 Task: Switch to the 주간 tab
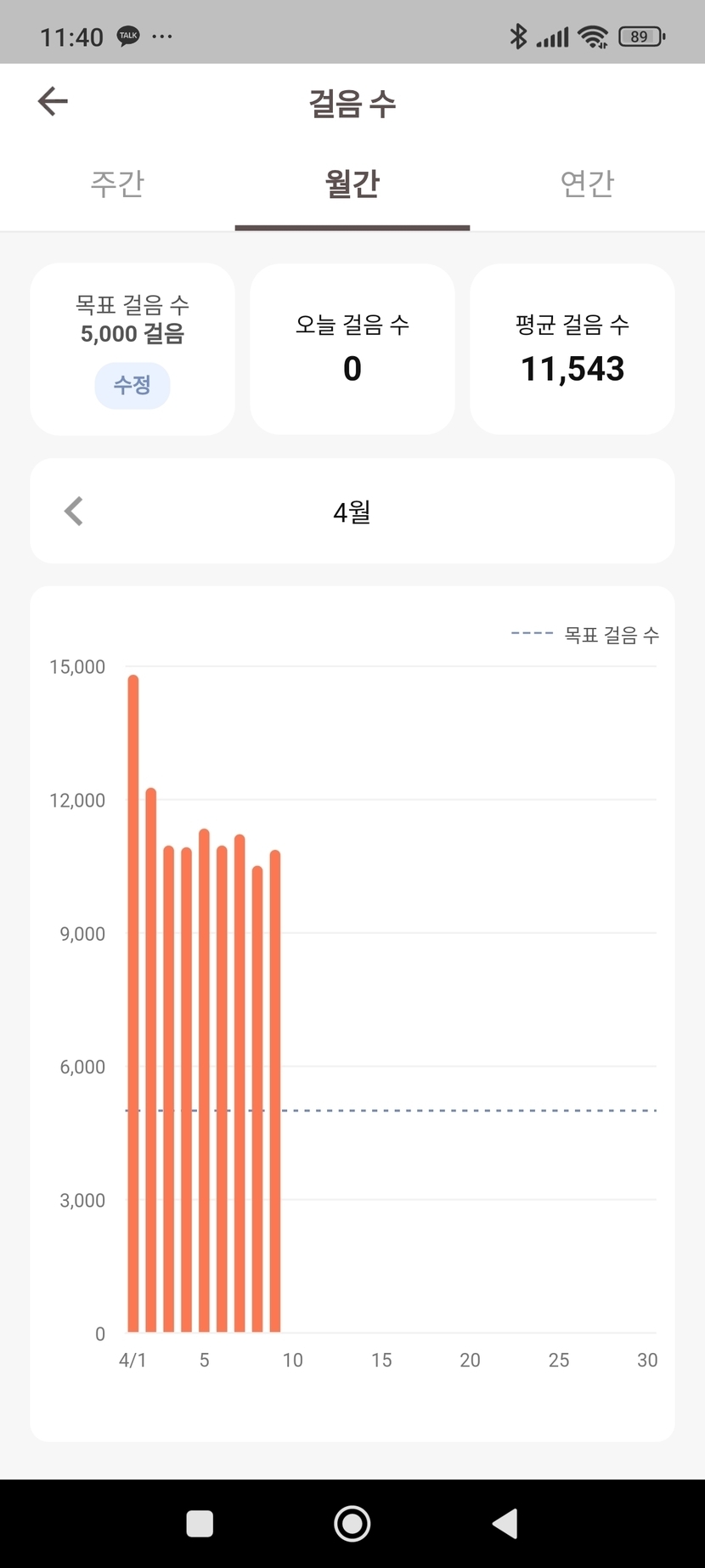117,184
